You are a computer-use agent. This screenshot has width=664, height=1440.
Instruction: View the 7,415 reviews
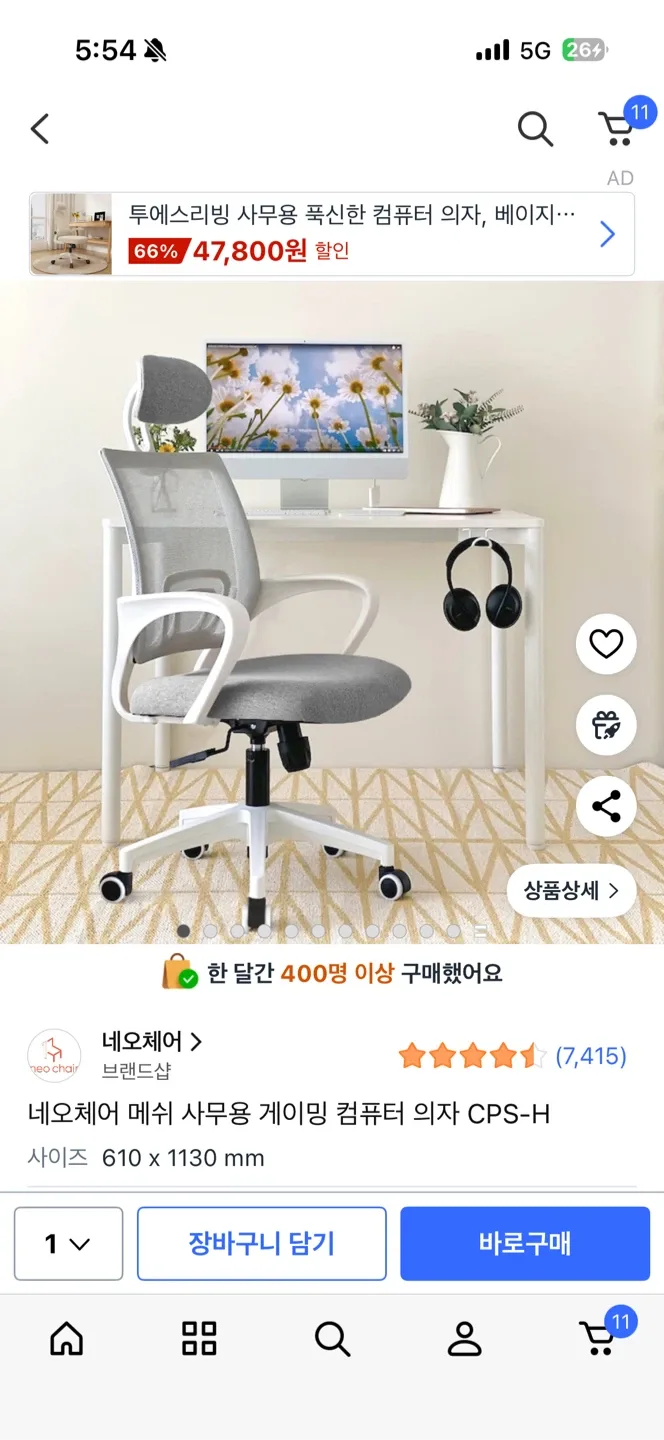(x=590, y=1056)
